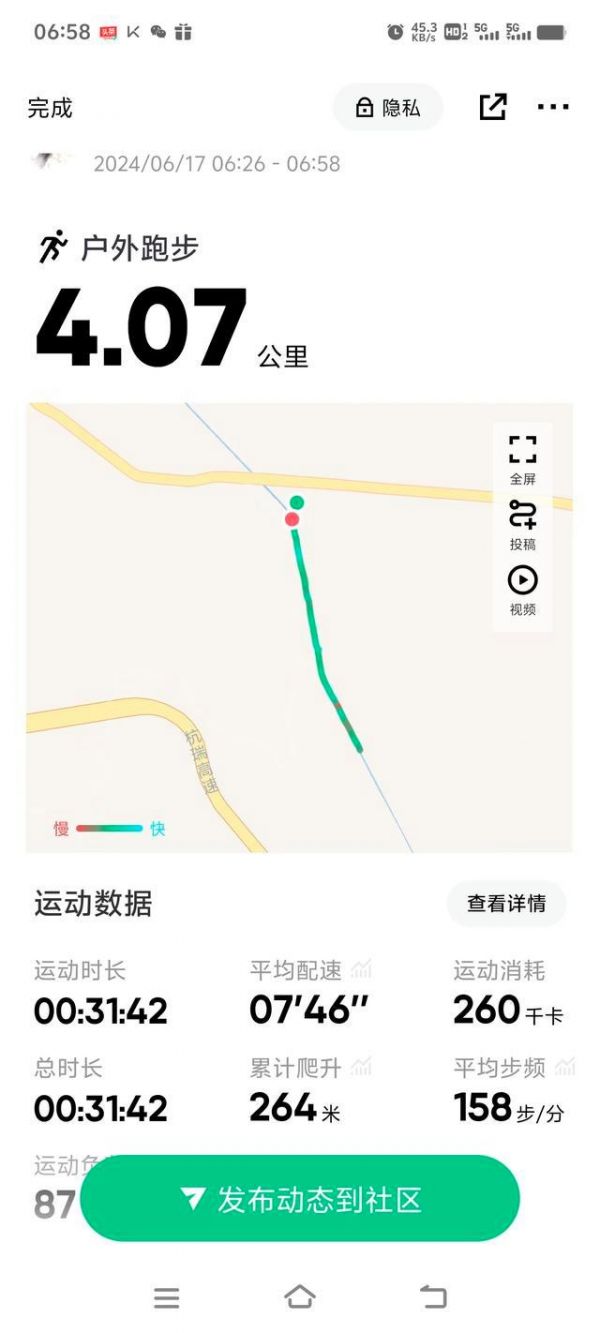Image resolution: width=600 pixels, height=1333 pixels.
Task: Open the chart icon beside 累计爬升
Action: 361,1067
